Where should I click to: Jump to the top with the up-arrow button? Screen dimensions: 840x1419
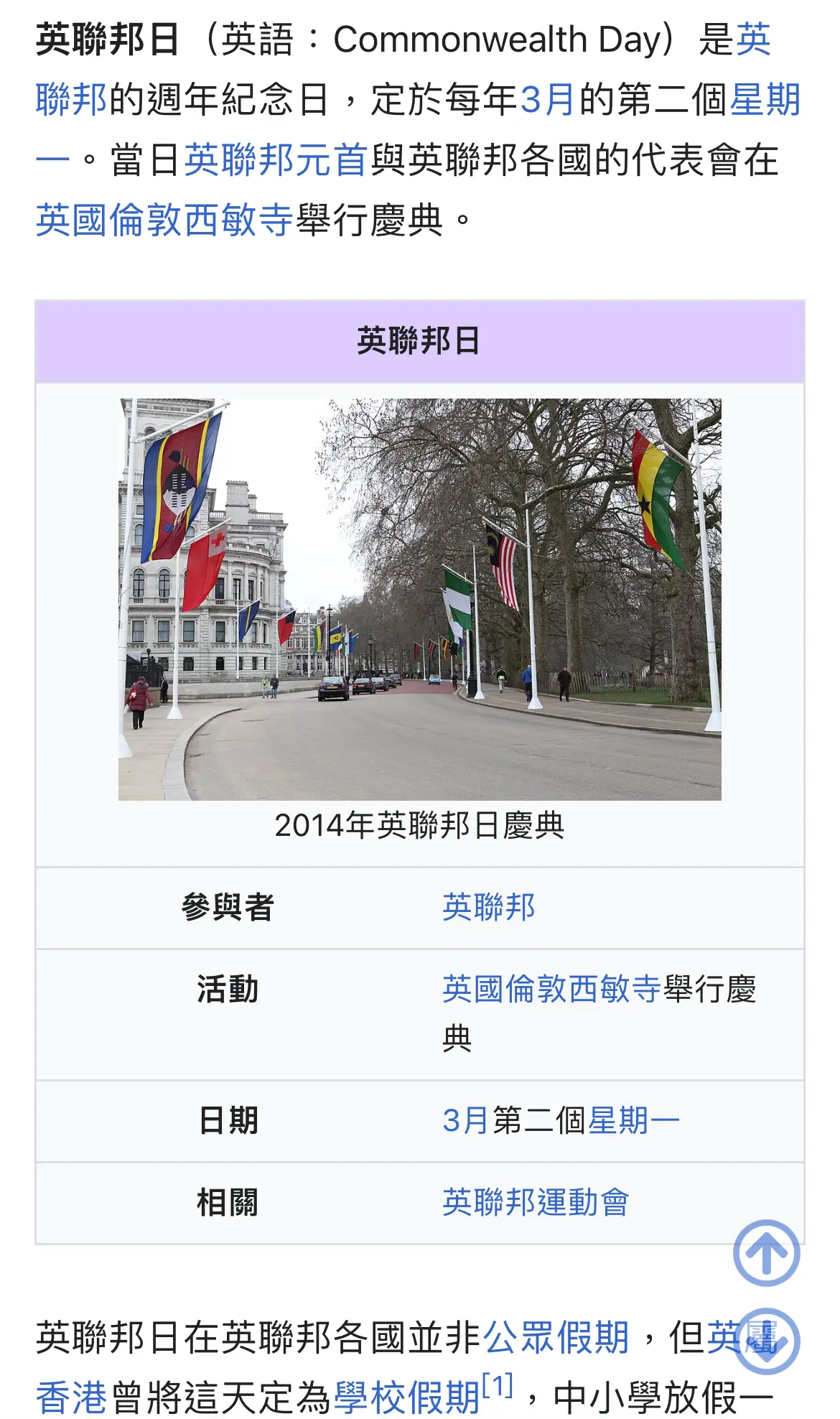[766, 1252]
